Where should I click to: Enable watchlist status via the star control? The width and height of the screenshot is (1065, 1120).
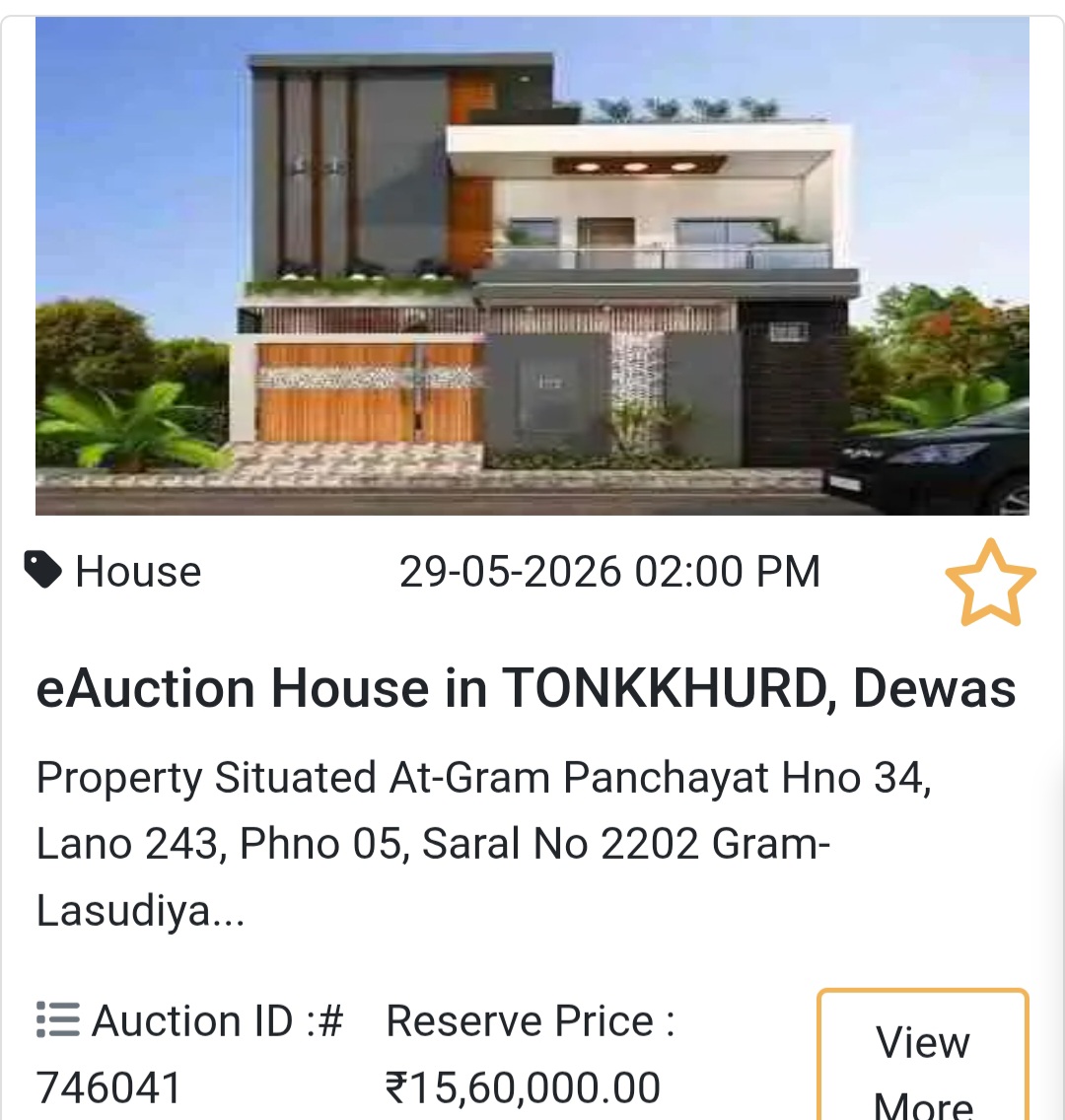pos(993,584)
